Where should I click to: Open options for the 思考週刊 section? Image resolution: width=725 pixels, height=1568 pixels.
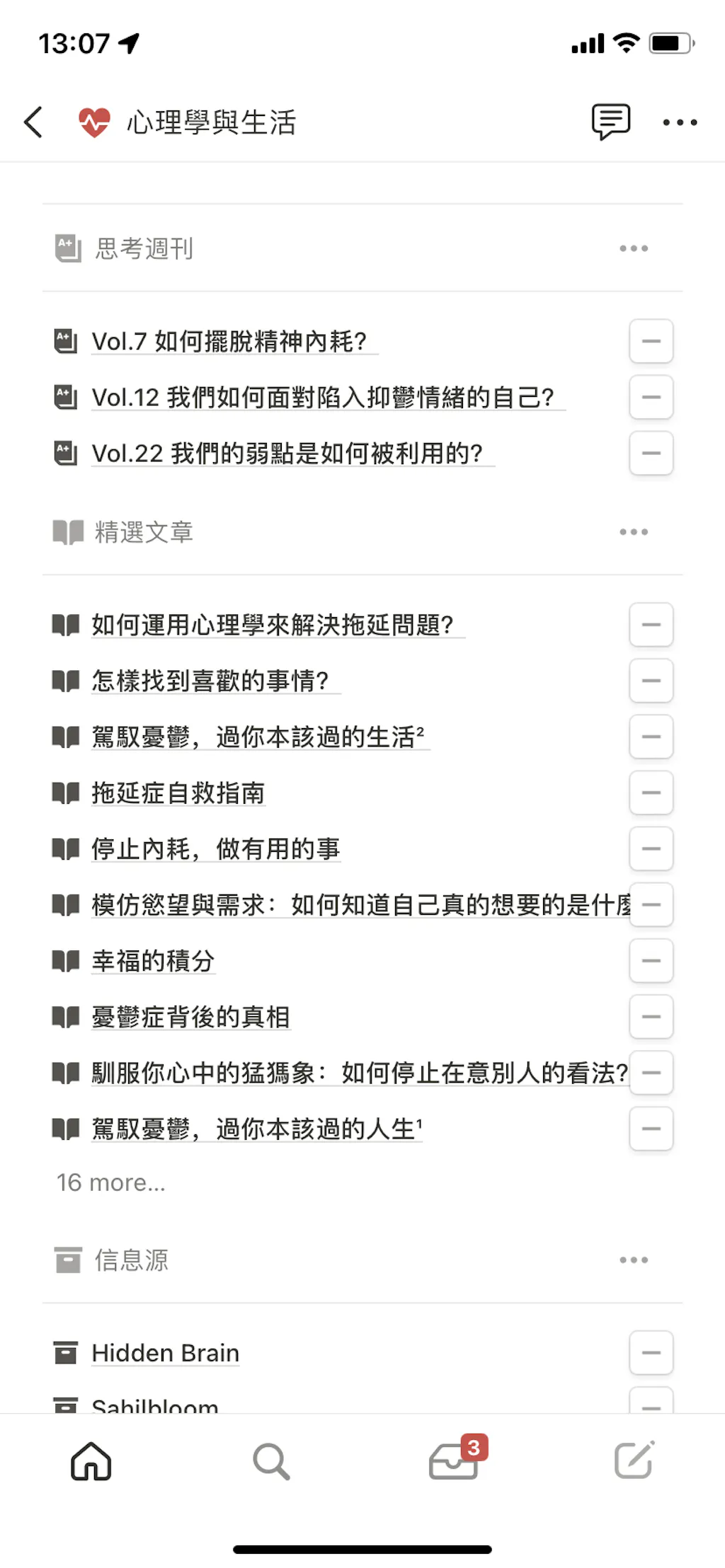point(633,248)
